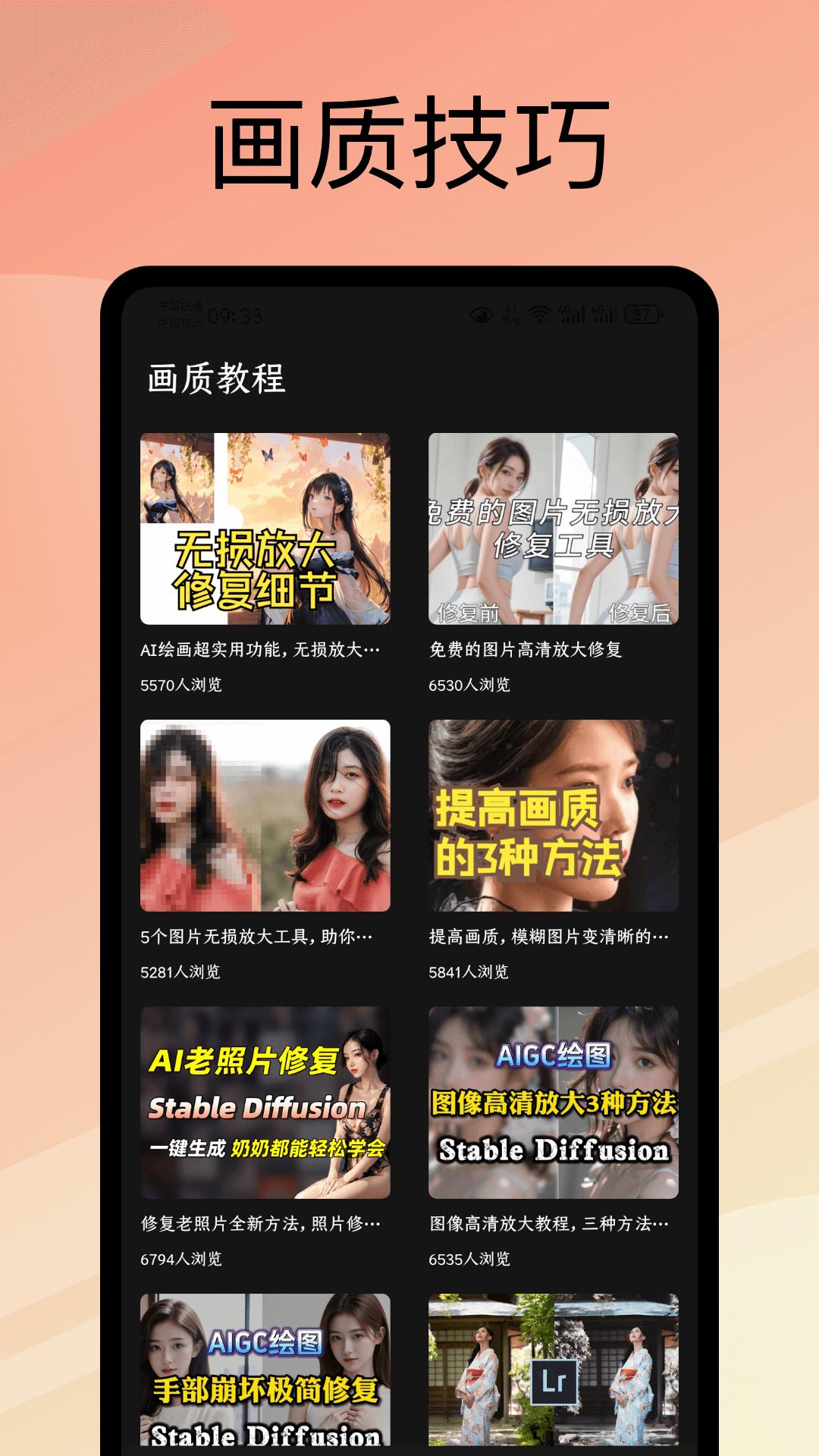Viewport: 819px width, 1456px height.
Task: Tap the battery indicator showing 37
Action: point(641,314)
